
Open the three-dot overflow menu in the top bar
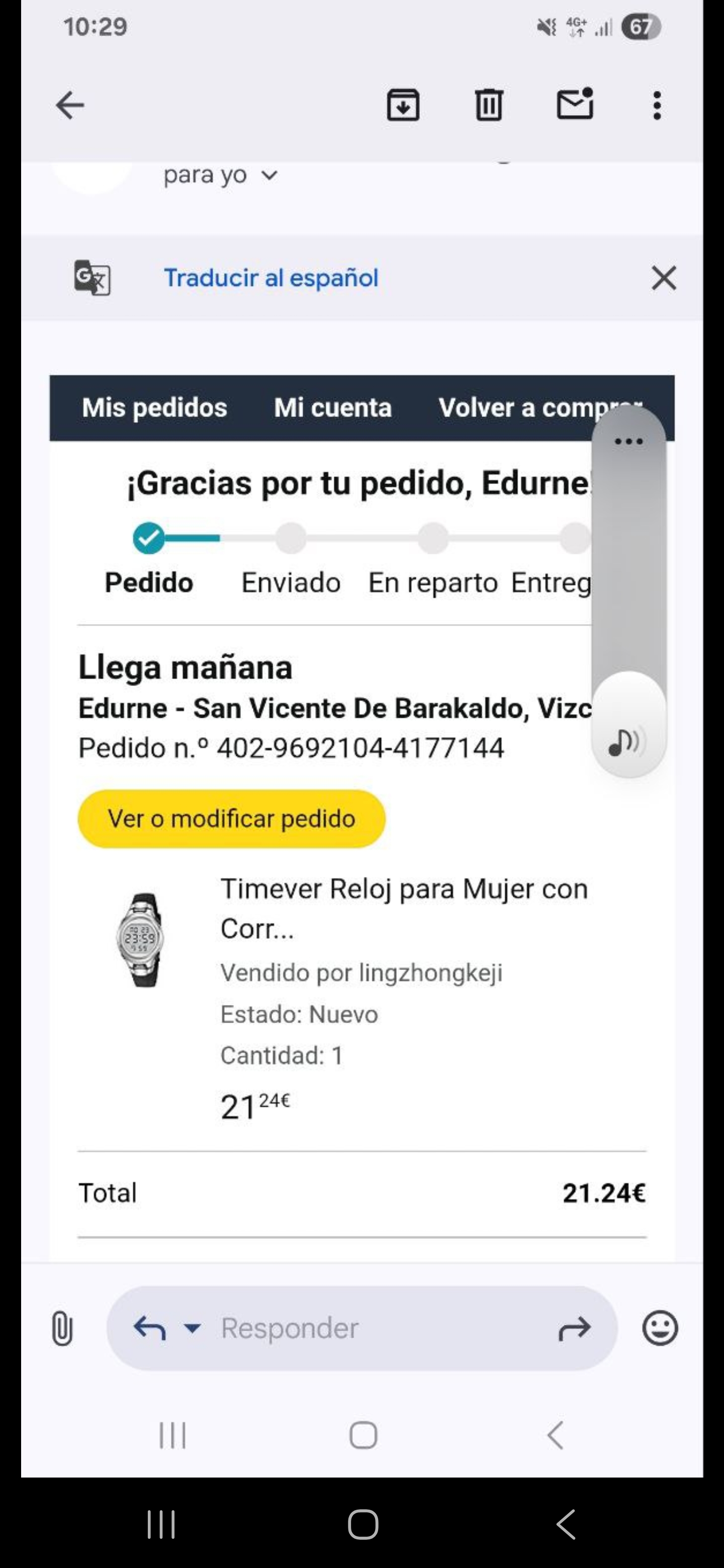pos(657,106)
